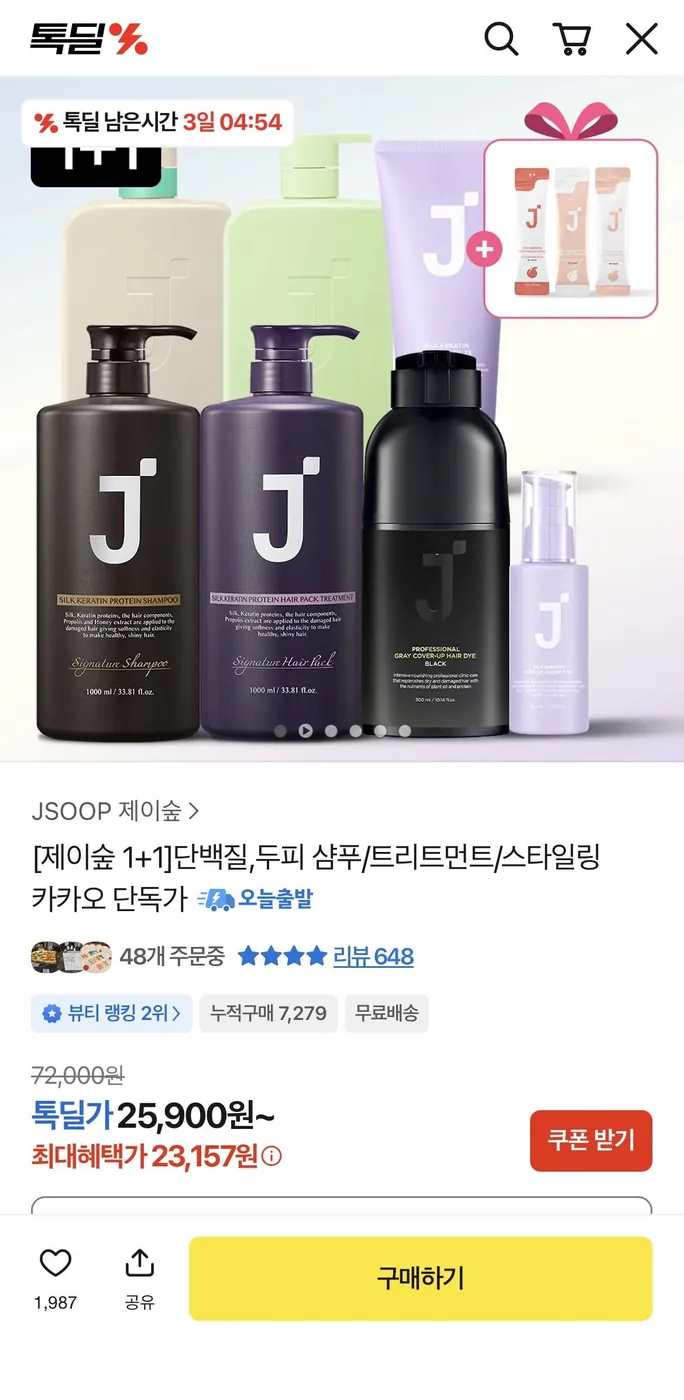684x1400 pixels.
Task: Open the search icon
Action: pos(501,39)
